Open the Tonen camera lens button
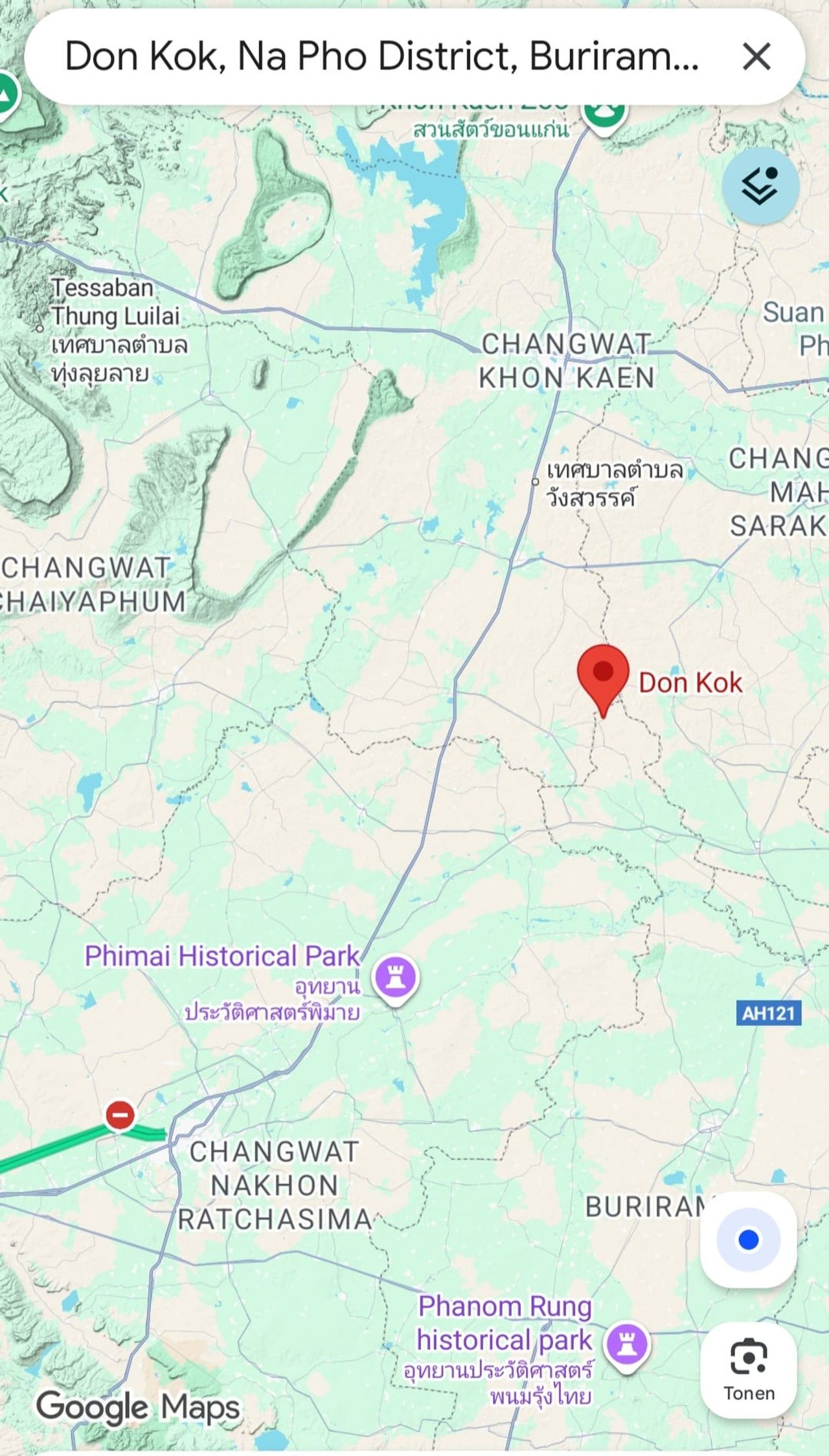 coord(749,1370)
